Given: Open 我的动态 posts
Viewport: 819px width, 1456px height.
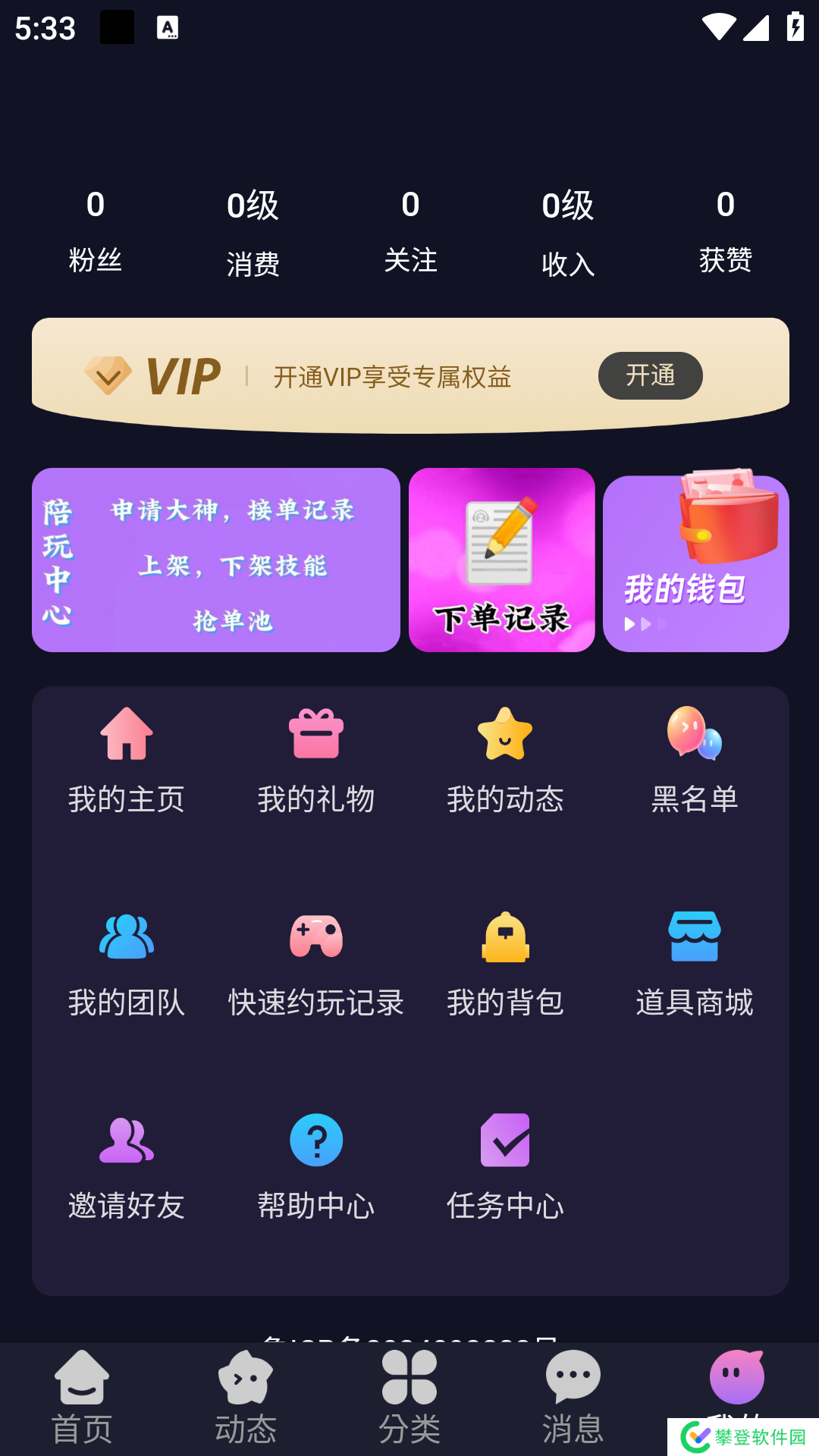Looking at the screenshot, I should 505,760.
